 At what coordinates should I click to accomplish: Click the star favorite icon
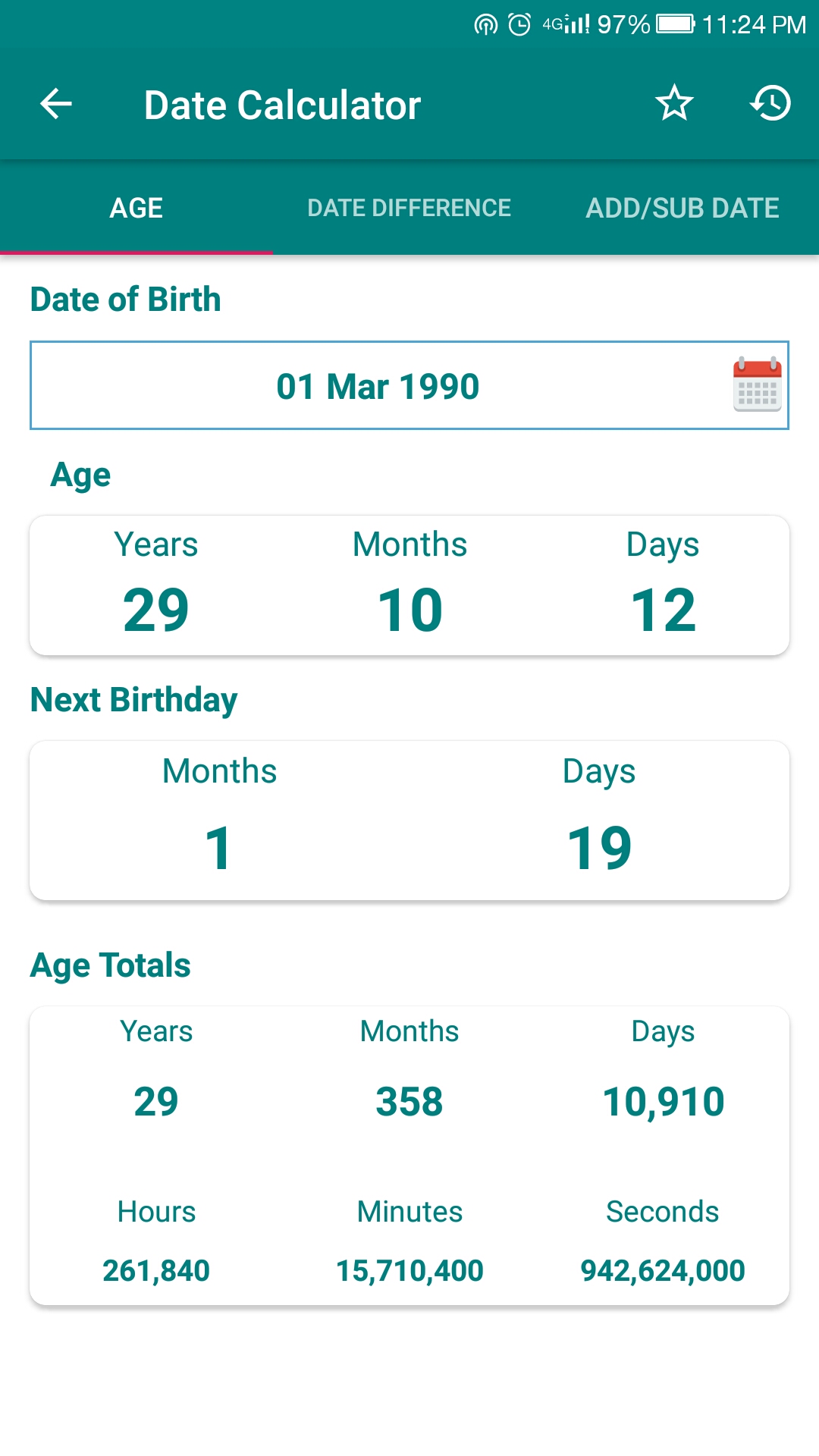(674, 104)
